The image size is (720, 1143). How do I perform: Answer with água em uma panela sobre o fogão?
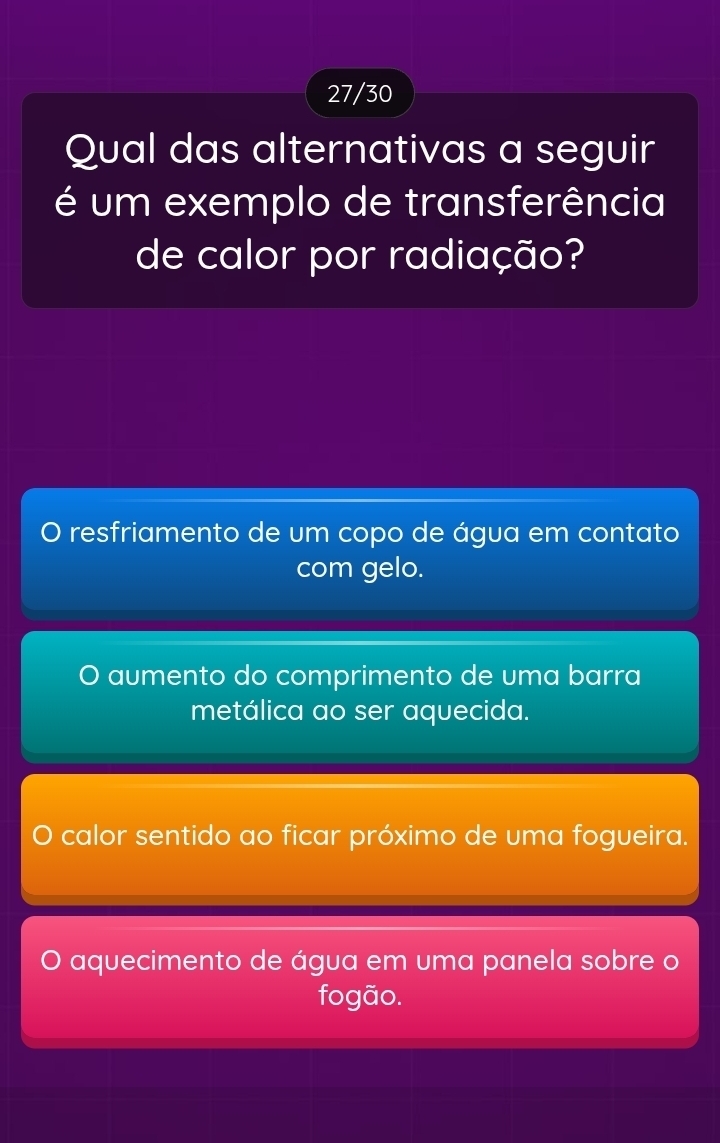pyautogui.click(x=360, y=978)
